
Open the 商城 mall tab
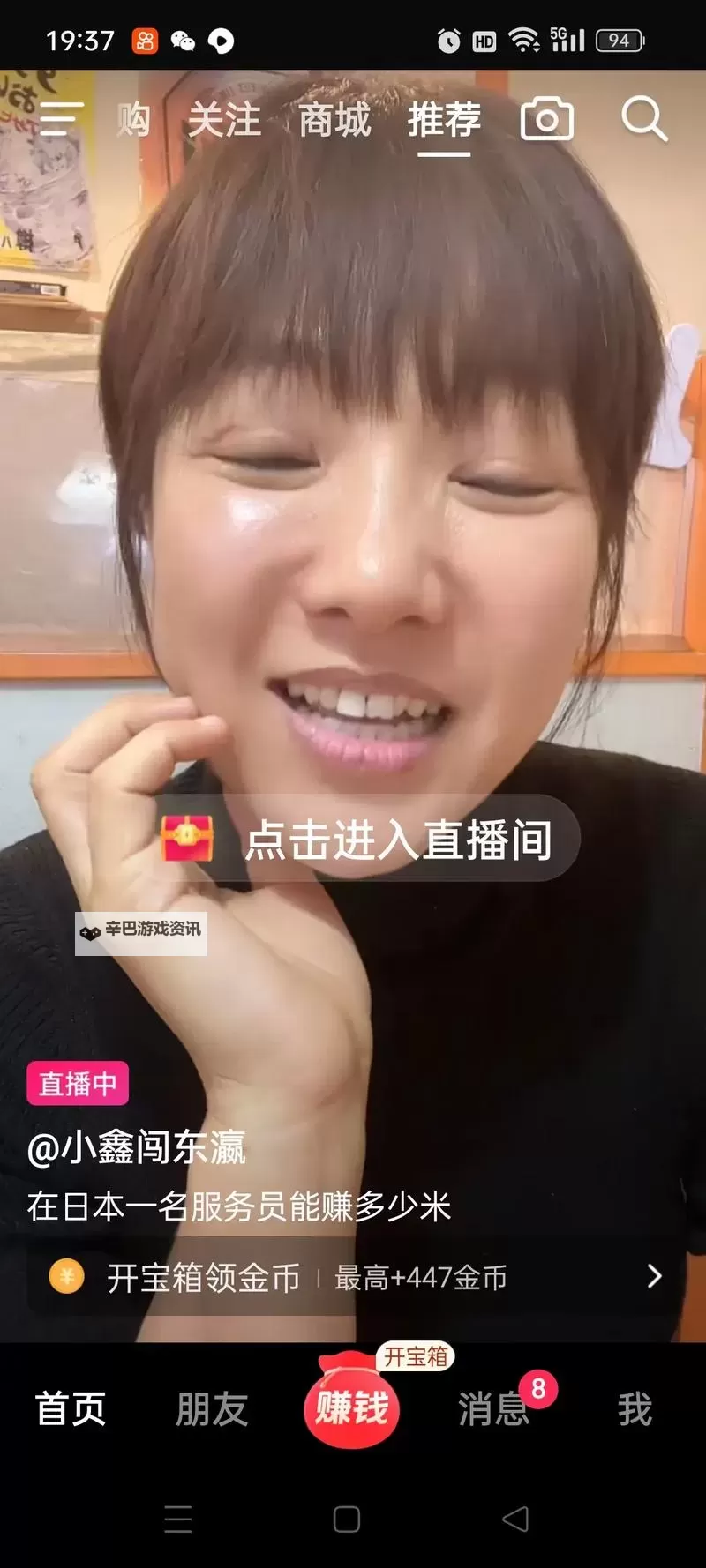334,121
